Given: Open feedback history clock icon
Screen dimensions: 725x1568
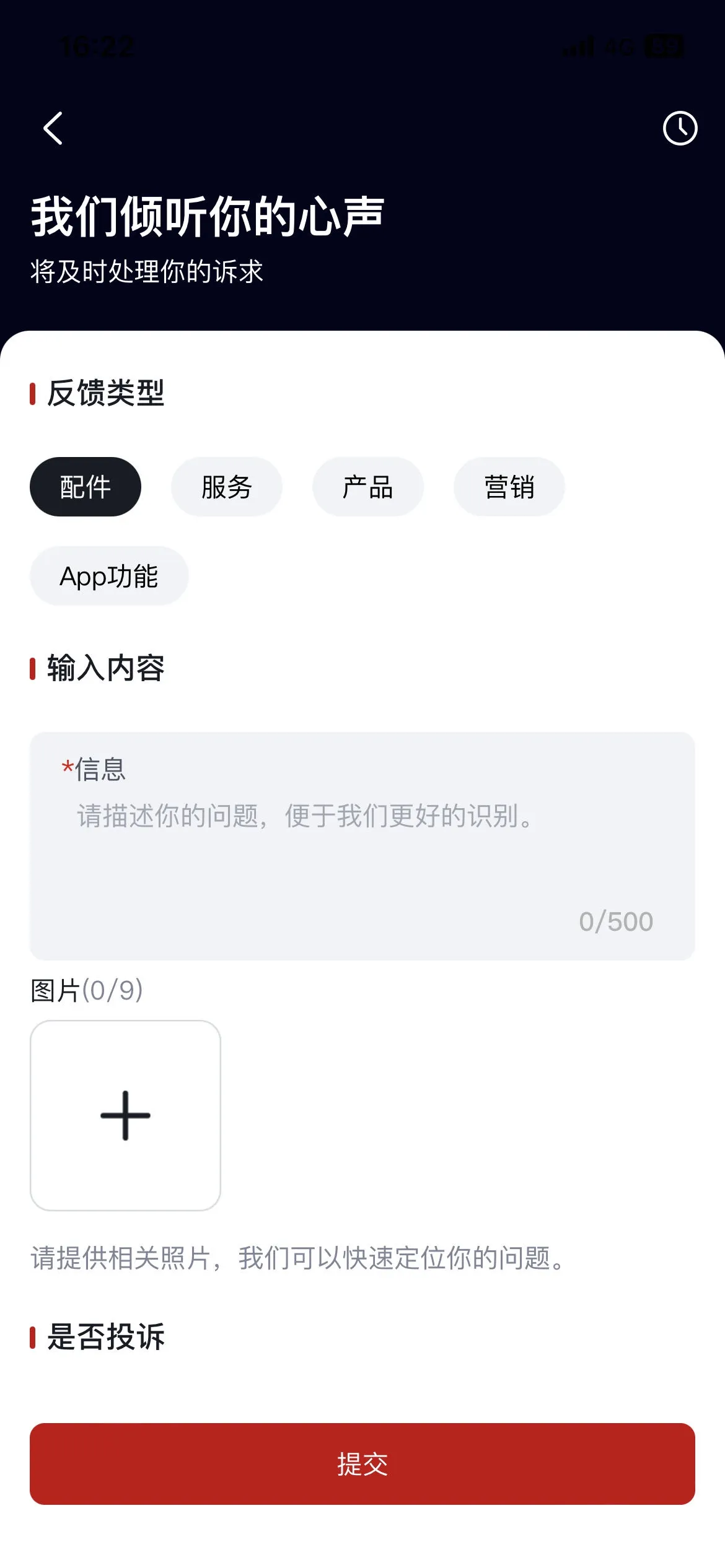Looking at the screenshot, I should point(680,128).
